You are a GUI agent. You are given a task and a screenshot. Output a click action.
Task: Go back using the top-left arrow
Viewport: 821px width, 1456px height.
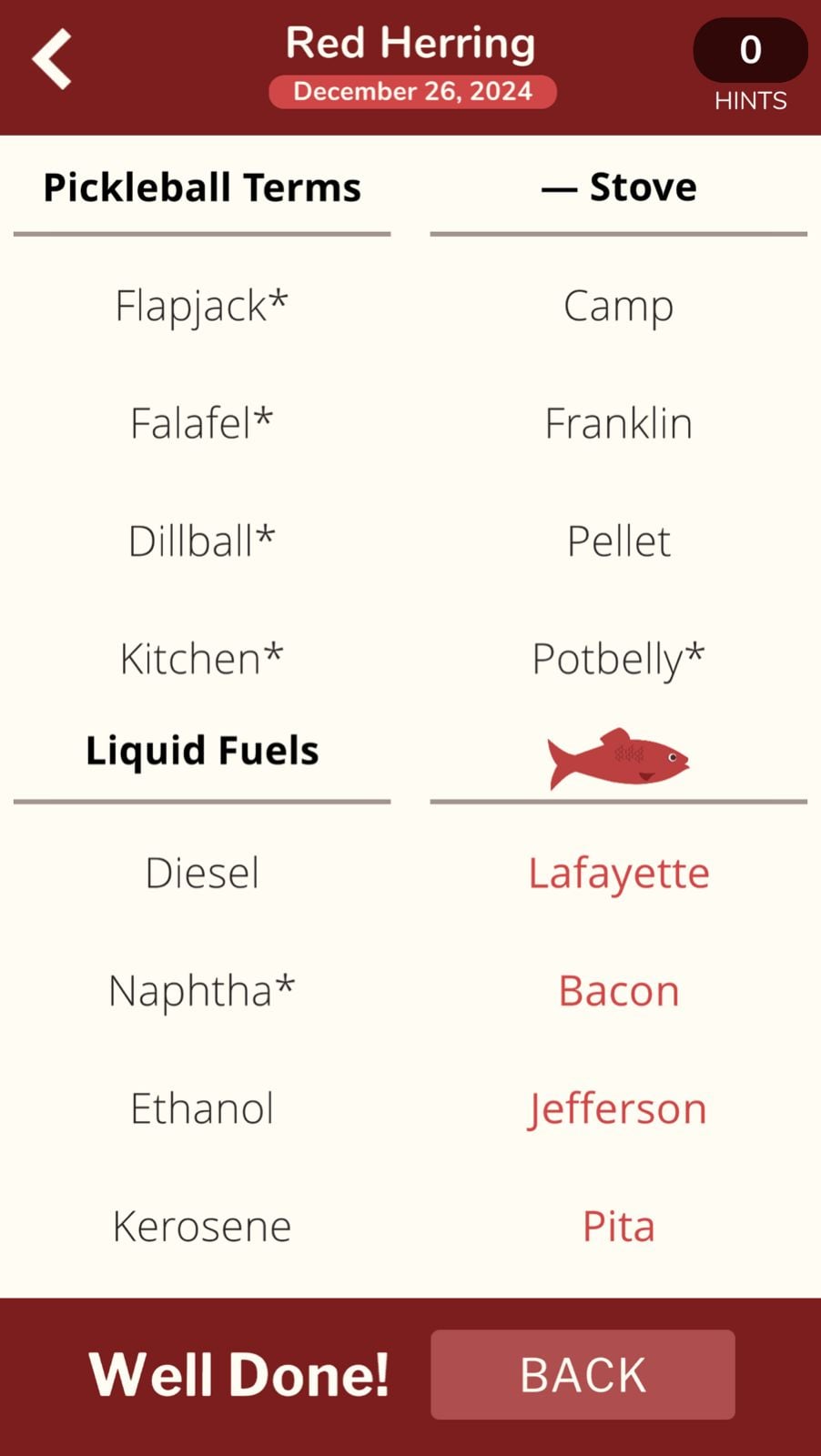point(52,60)
